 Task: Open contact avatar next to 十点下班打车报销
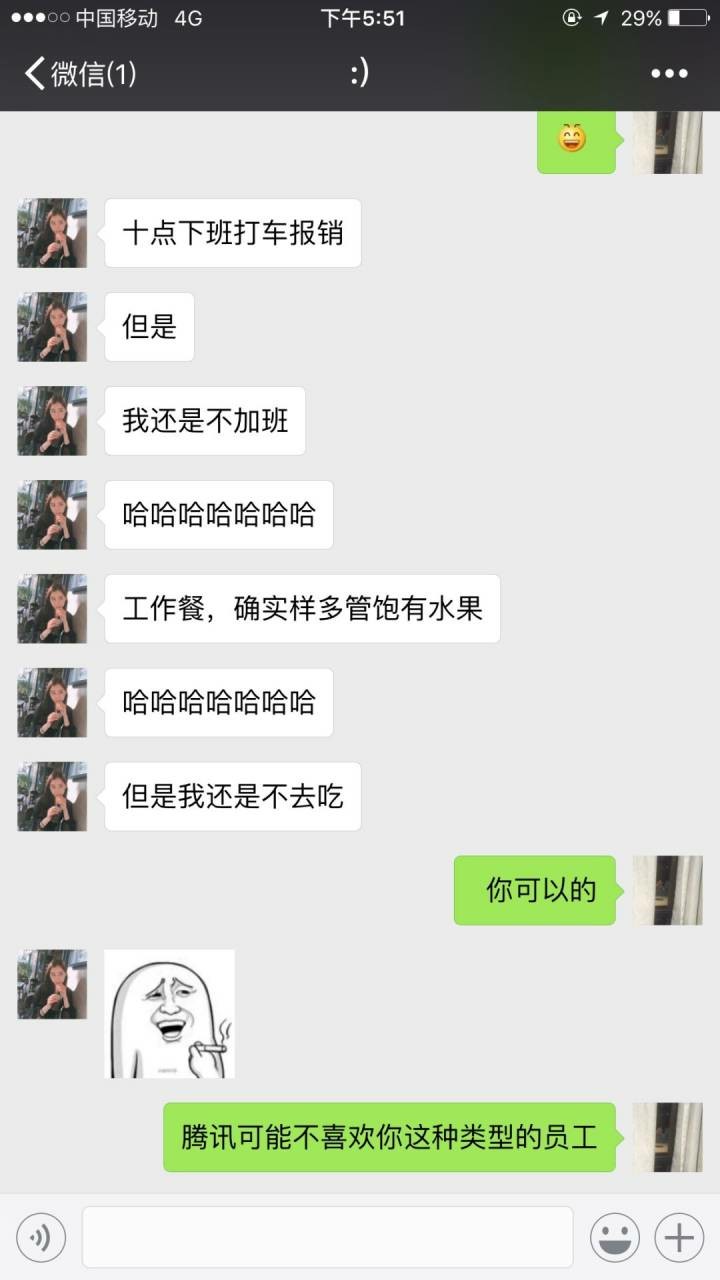click(x=52, y=233)
